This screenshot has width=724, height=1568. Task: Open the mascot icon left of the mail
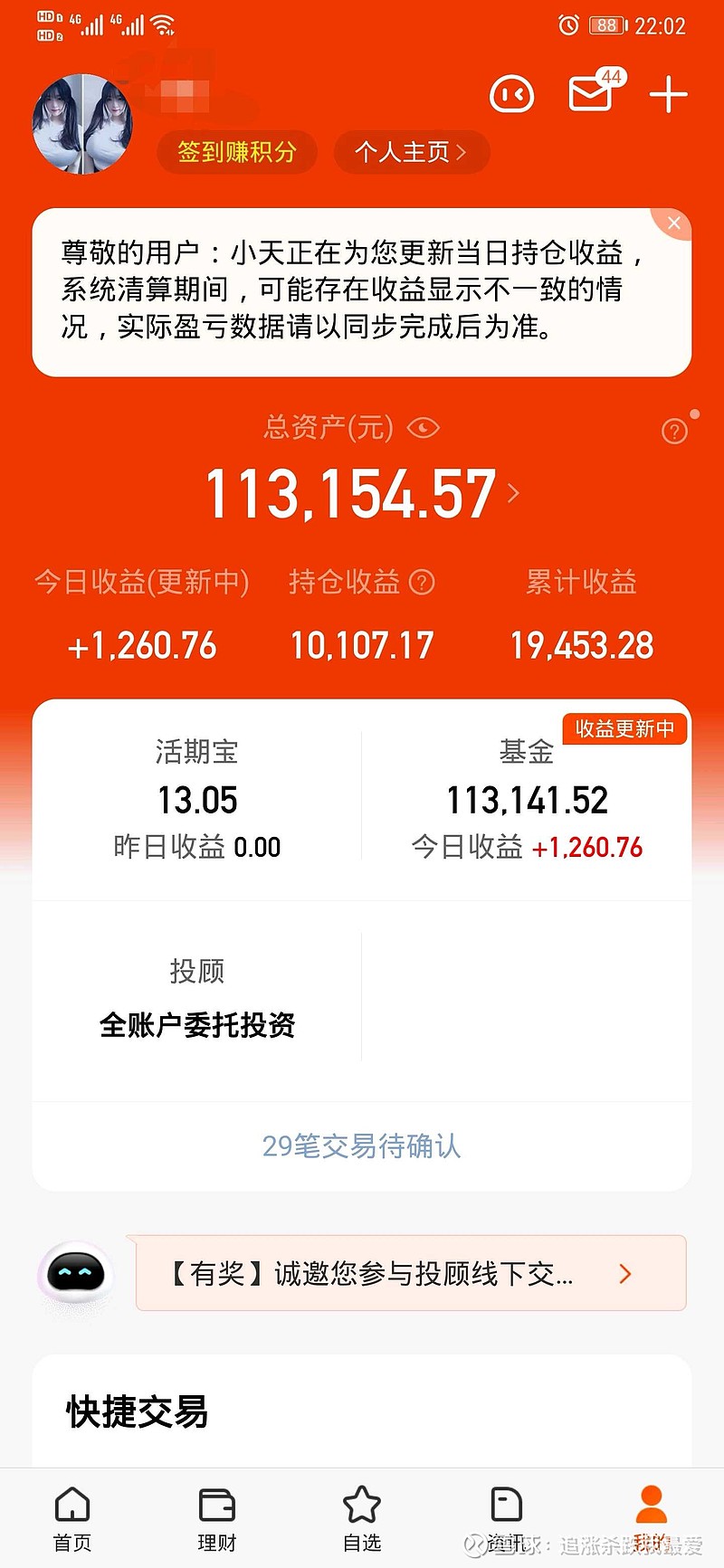pos(510,94)
